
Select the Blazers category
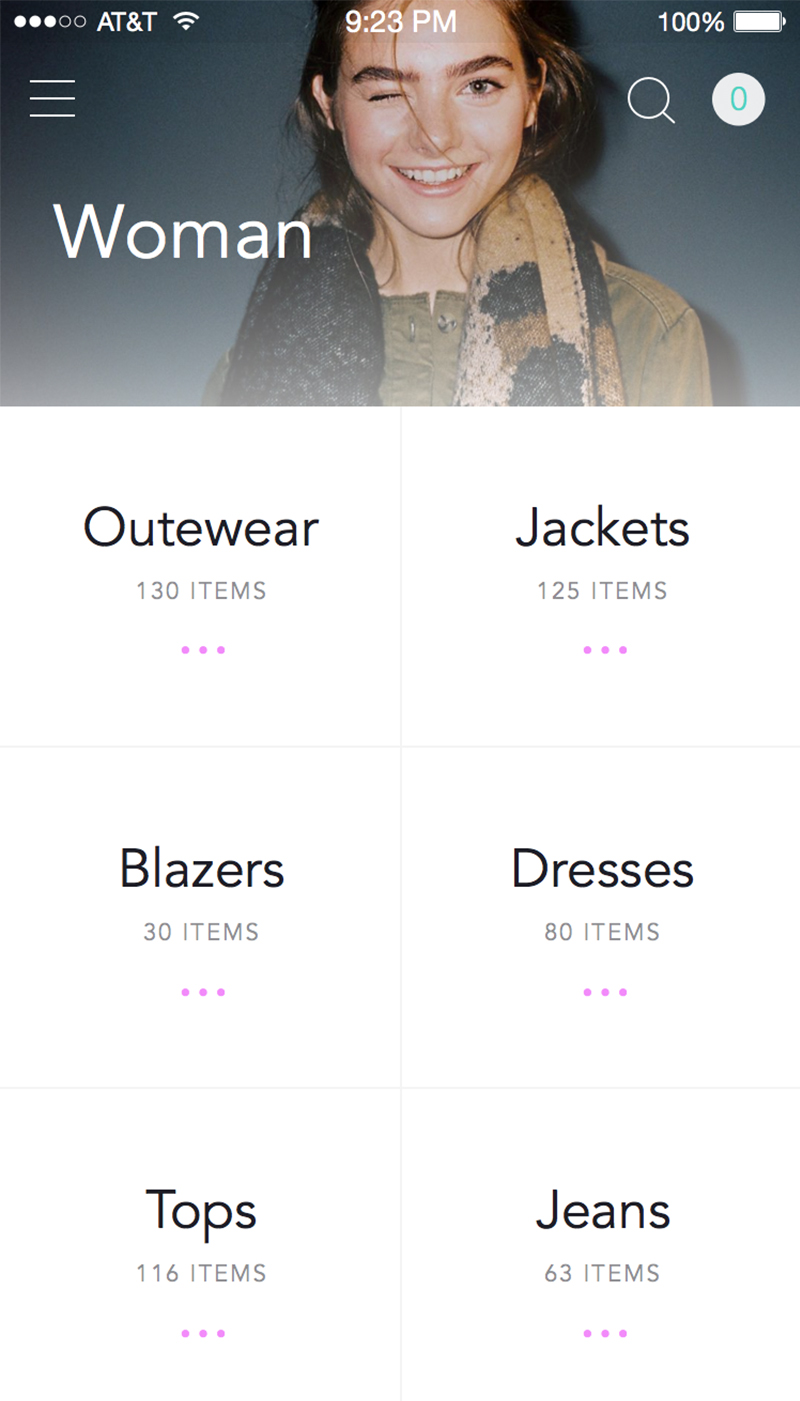coord(201,916)
